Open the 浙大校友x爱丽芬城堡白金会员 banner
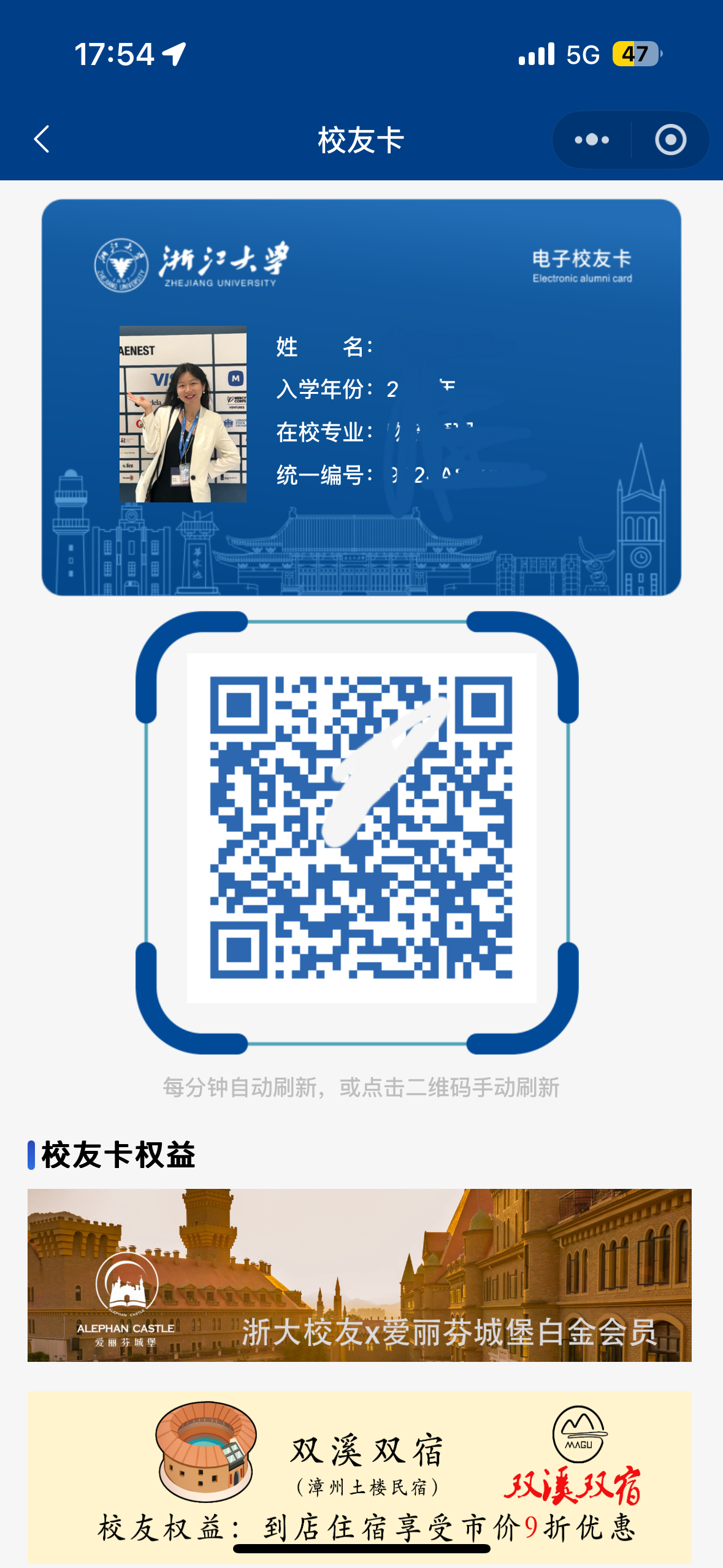Viewport: 723px width, 1568px height. tap(359, 1275)
